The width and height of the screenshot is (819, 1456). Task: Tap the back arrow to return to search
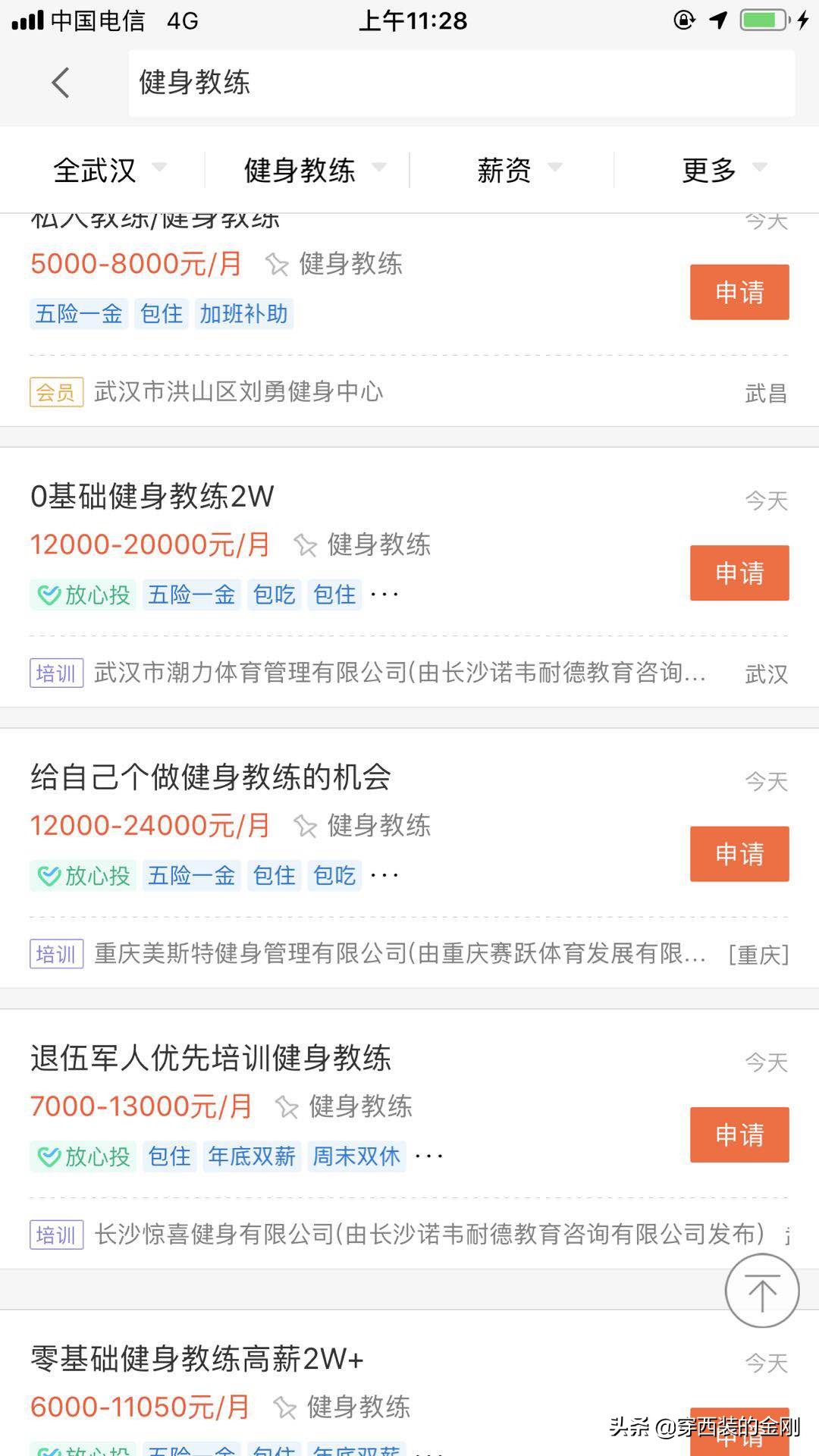(61, 83)
